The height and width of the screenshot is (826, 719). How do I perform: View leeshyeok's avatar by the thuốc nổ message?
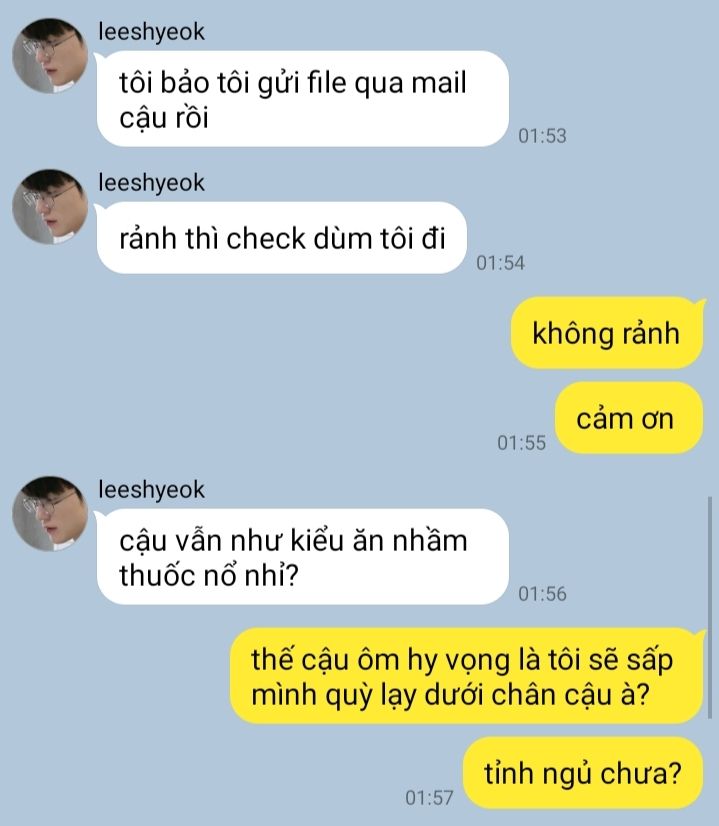pyautogui.click(x=49, y=516)
